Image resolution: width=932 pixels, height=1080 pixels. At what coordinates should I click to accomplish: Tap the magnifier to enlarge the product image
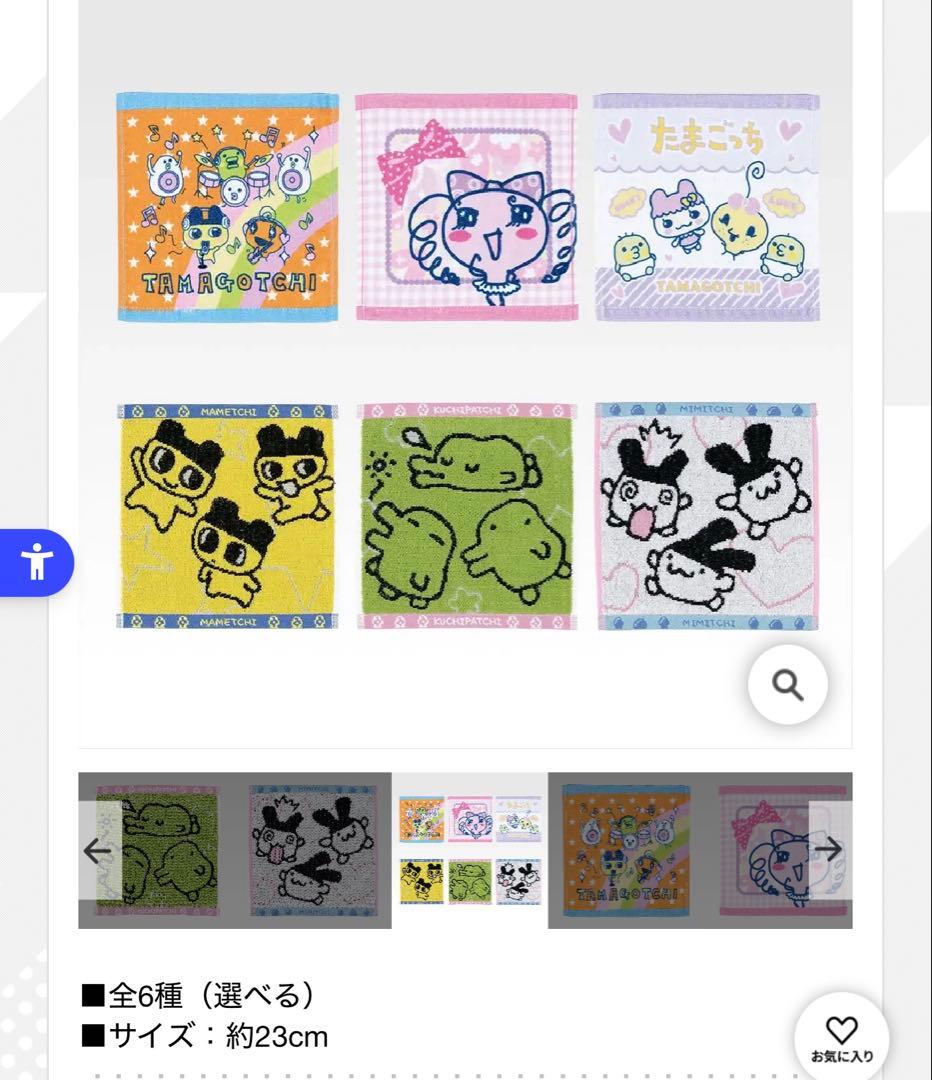pos(787,685)
